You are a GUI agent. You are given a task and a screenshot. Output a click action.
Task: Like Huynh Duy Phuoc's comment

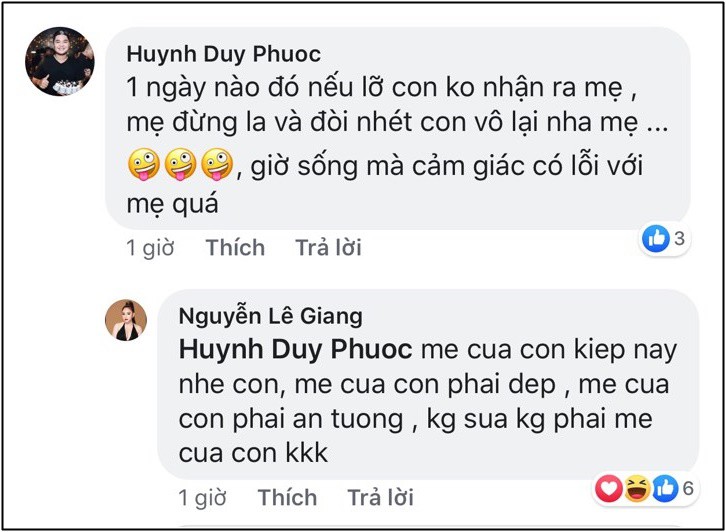point(235,248)
